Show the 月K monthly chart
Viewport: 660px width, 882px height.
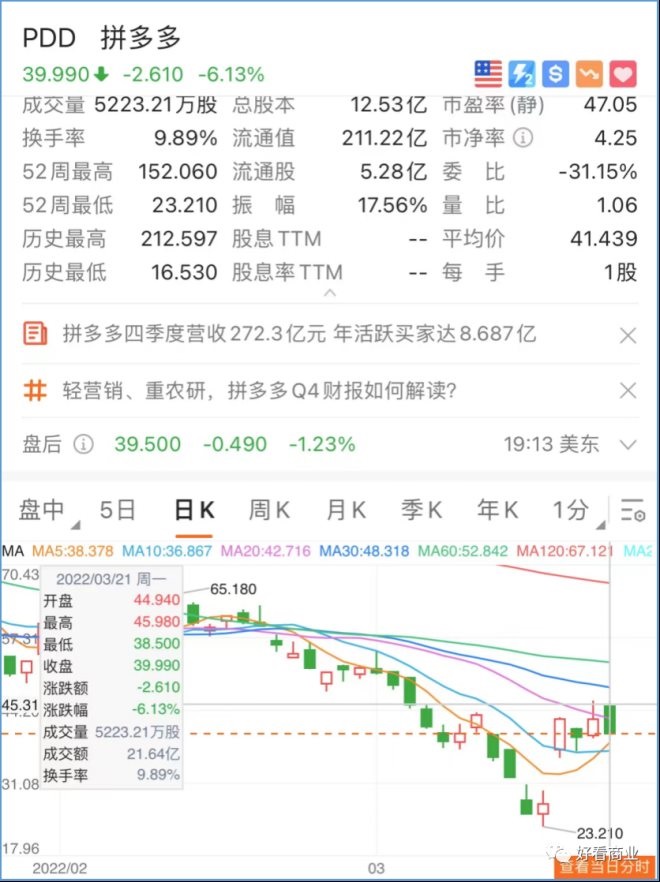[x=345, y=510]
